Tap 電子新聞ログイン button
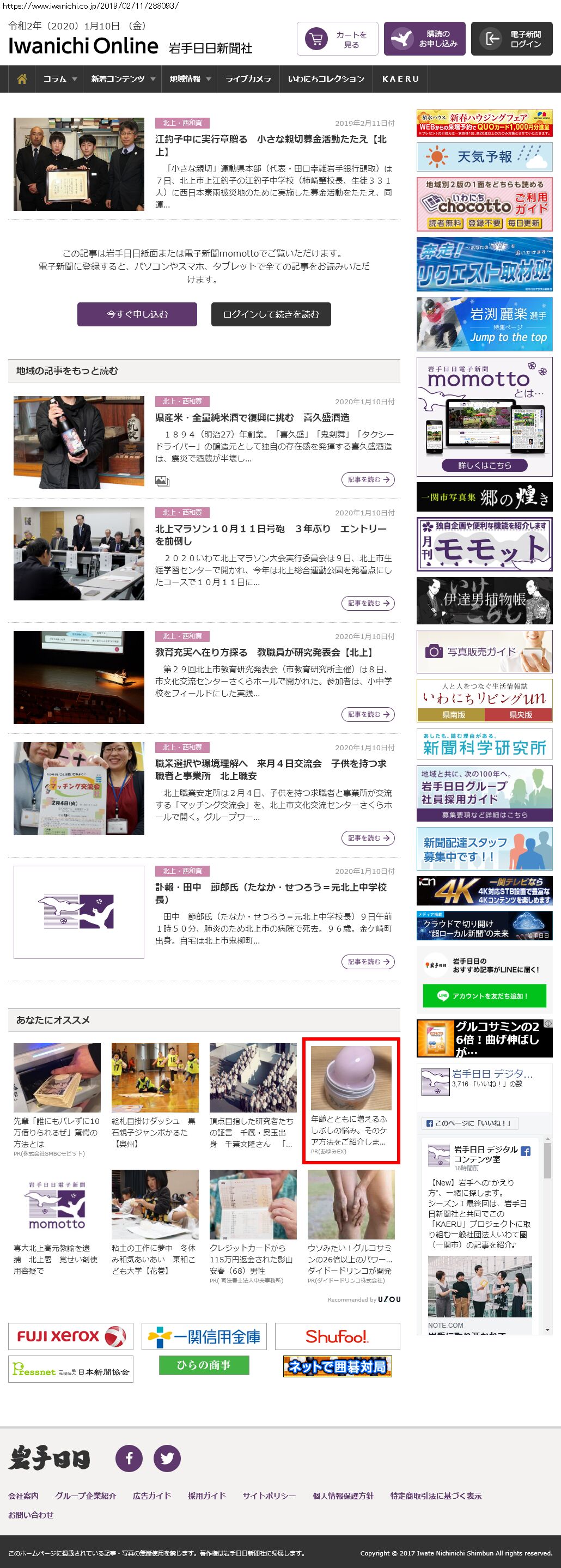 [511, 40]
